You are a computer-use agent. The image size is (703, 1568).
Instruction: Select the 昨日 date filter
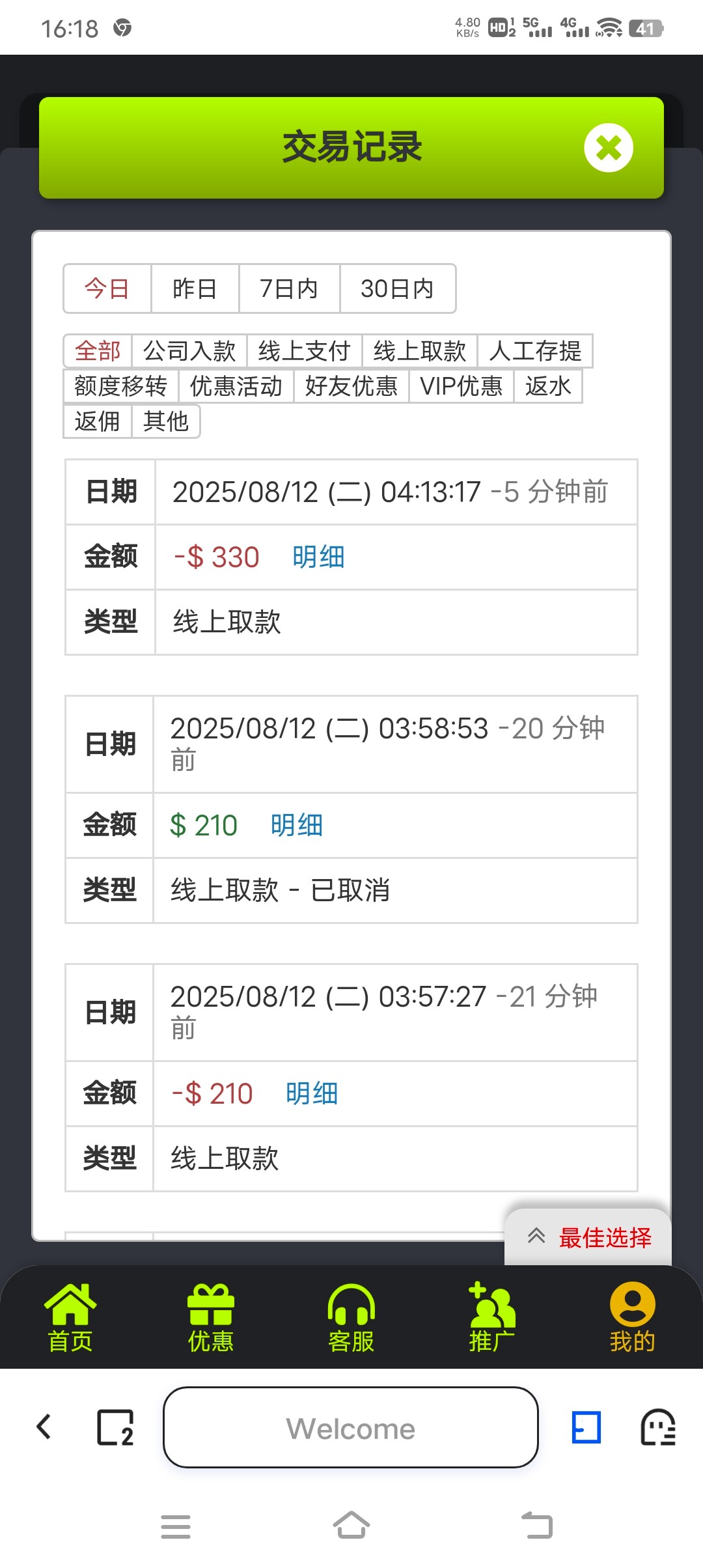pos(195,288)
